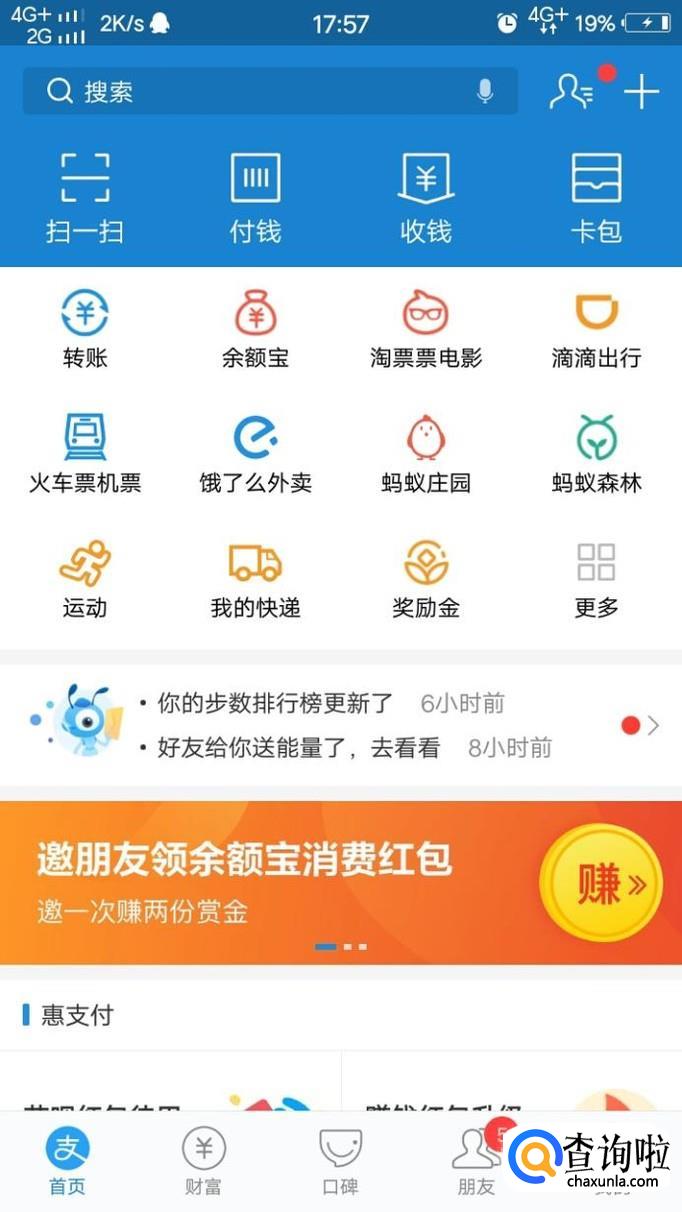Image resolution: width=682 pixels, height=1212 pixels.
Task: Show 更多 apps
Action: click(x=596, y=580)
